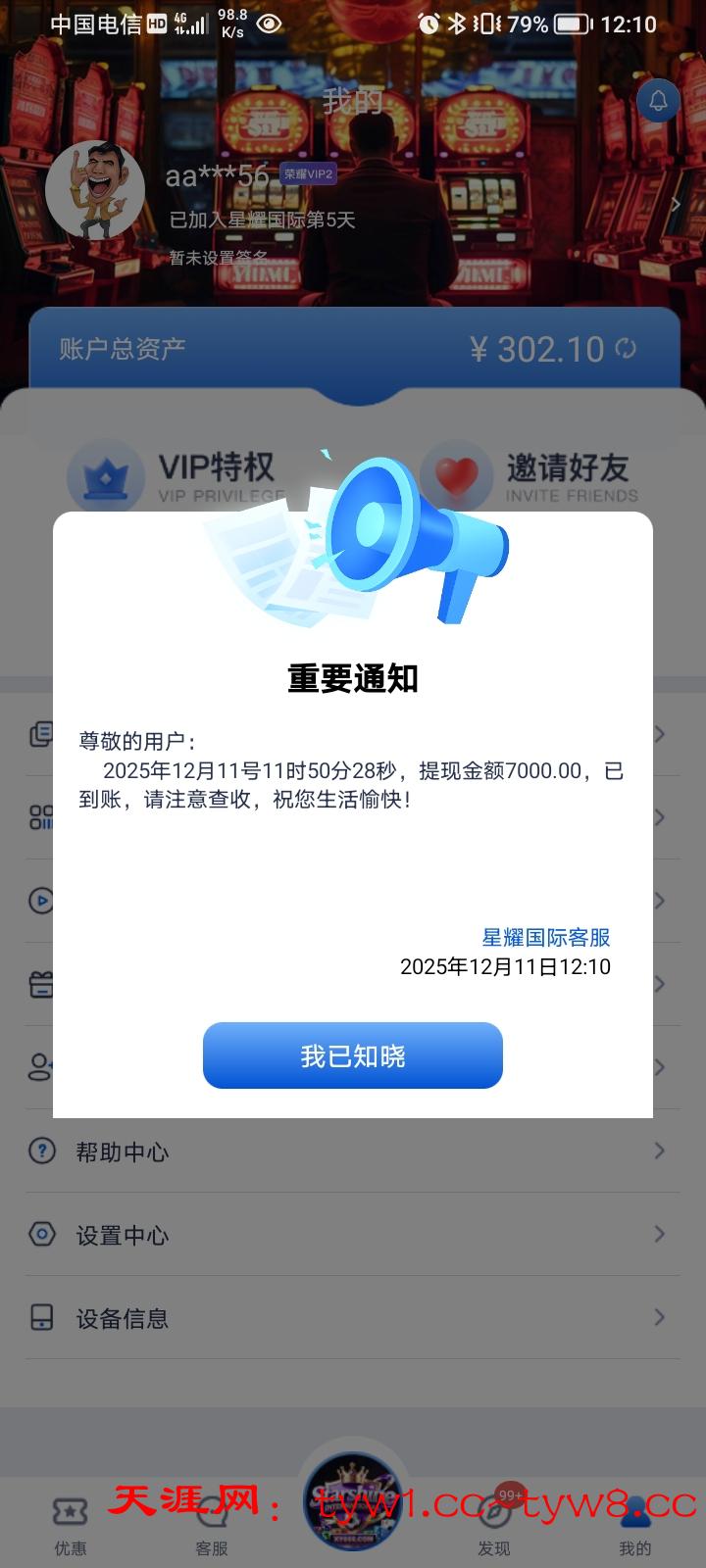
Task: Open the notifications bell
Action: (x=658, y=100)
